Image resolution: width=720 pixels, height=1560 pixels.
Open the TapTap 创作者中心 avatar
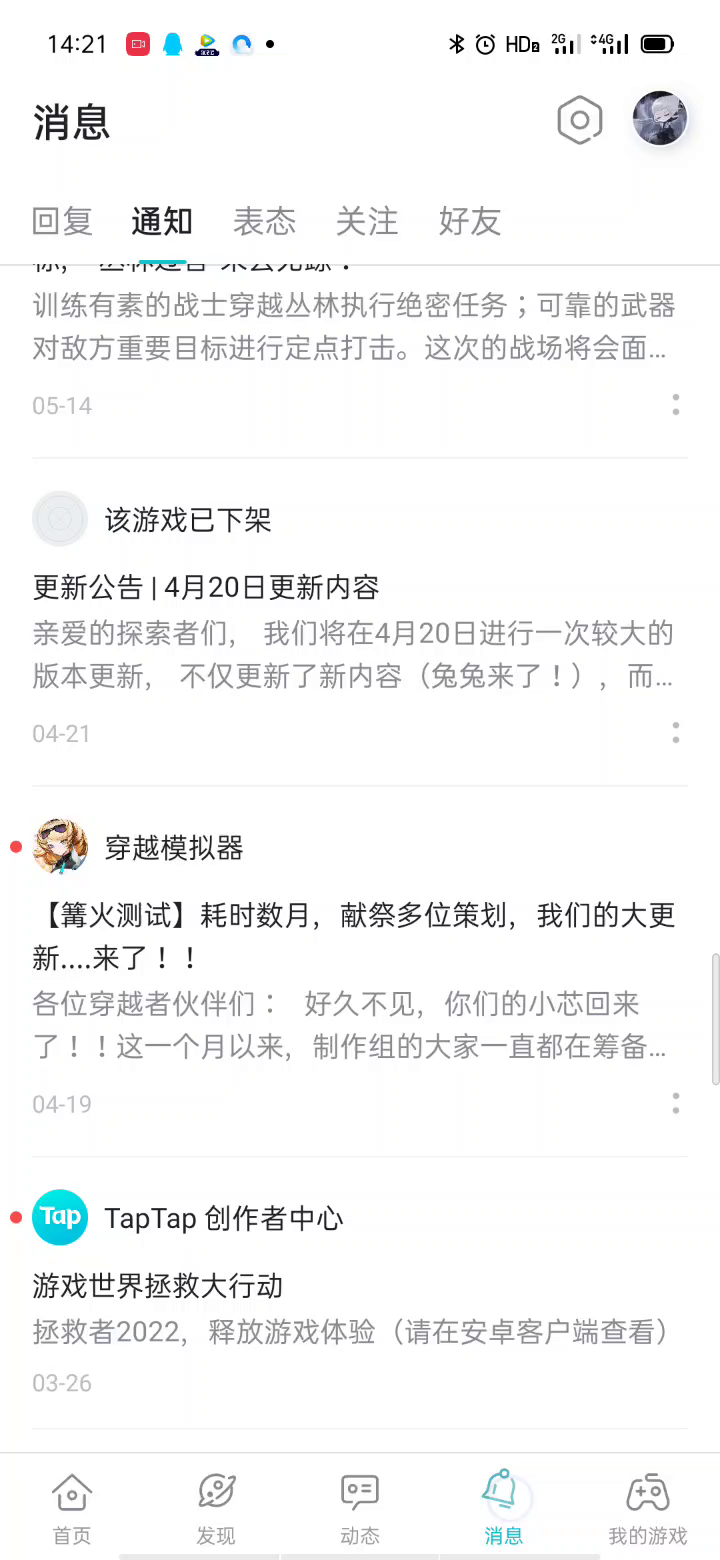click(x=60, y=1217)
